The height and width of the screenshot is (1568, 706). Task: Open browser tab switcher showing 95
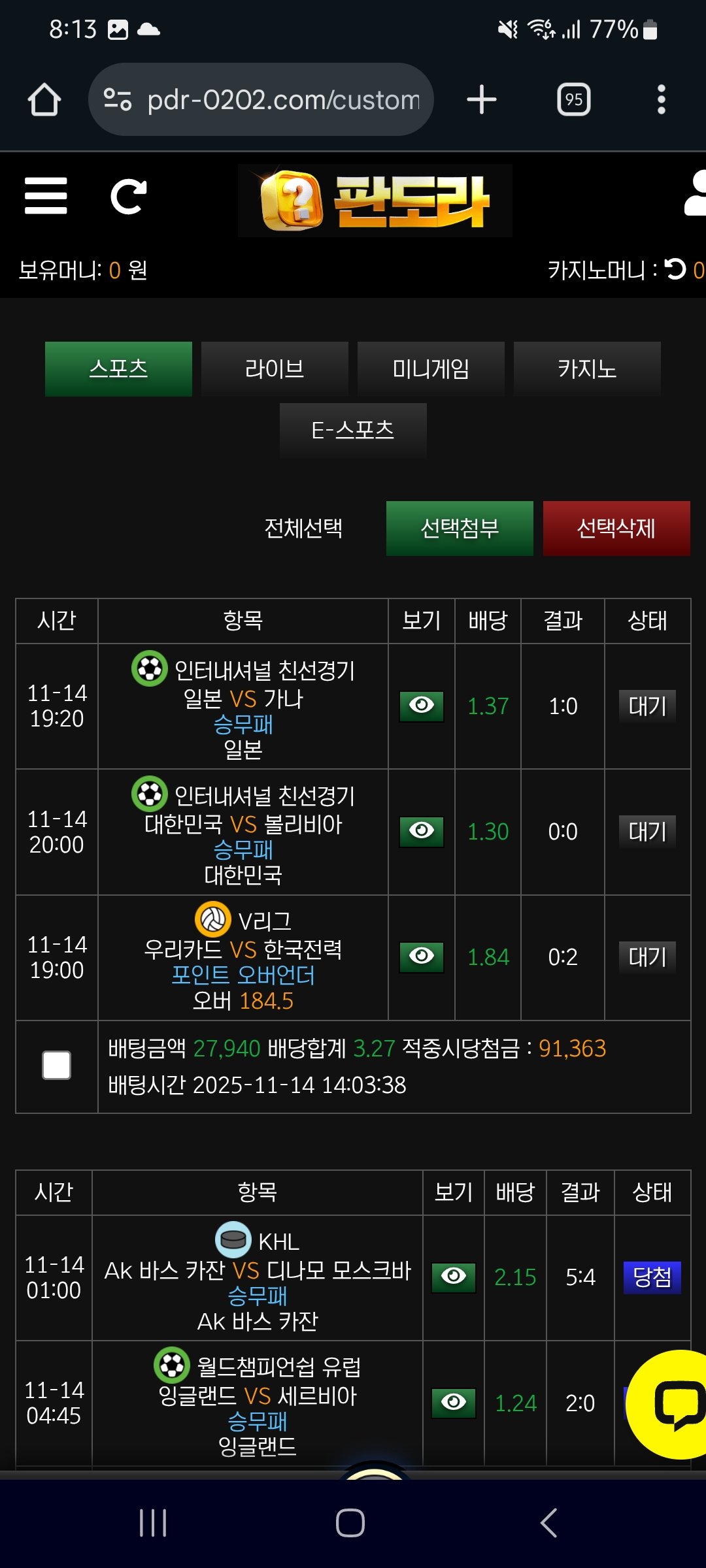(x=573, y=100)
